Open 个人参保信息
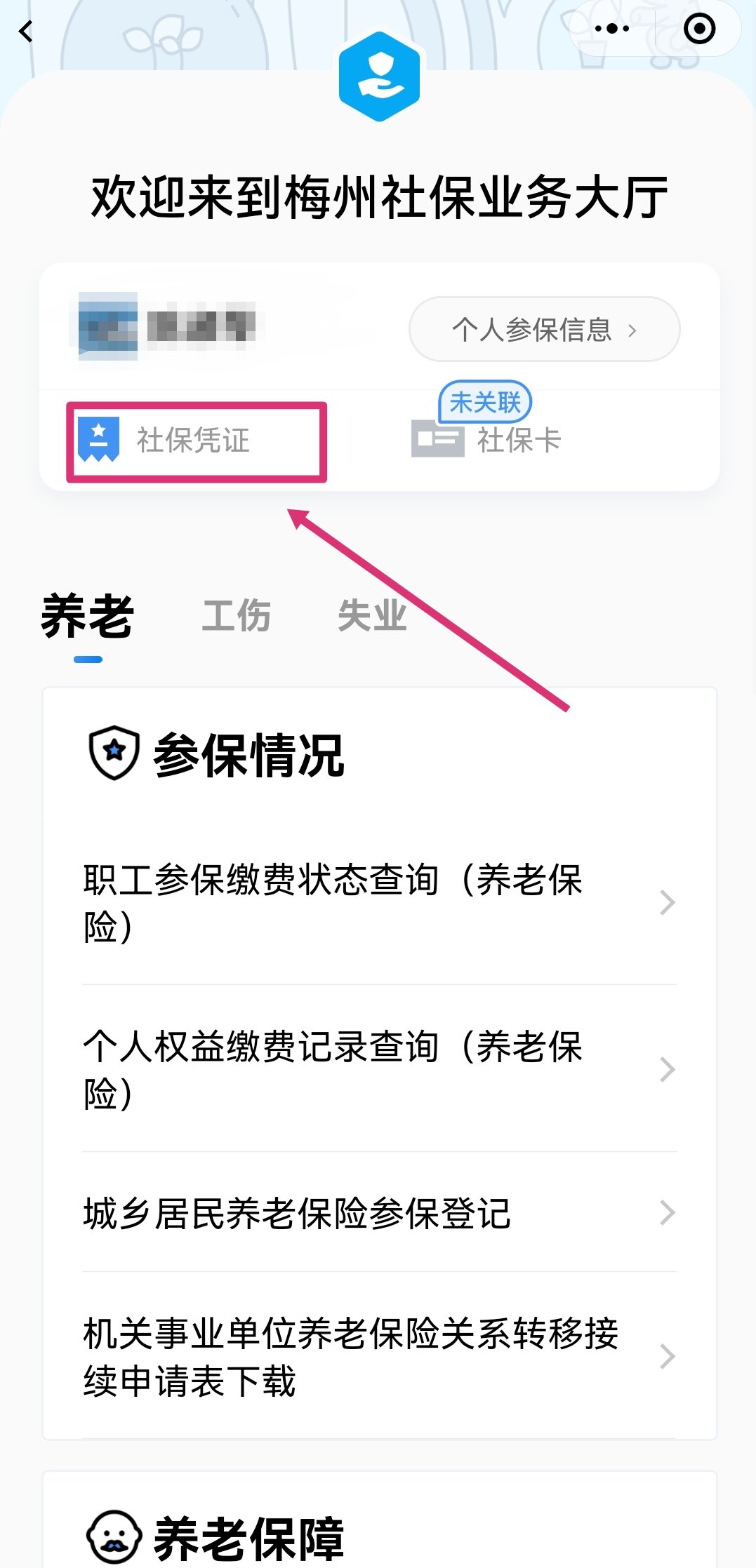This screenshot has height=1568, width=756. [544, 329]
